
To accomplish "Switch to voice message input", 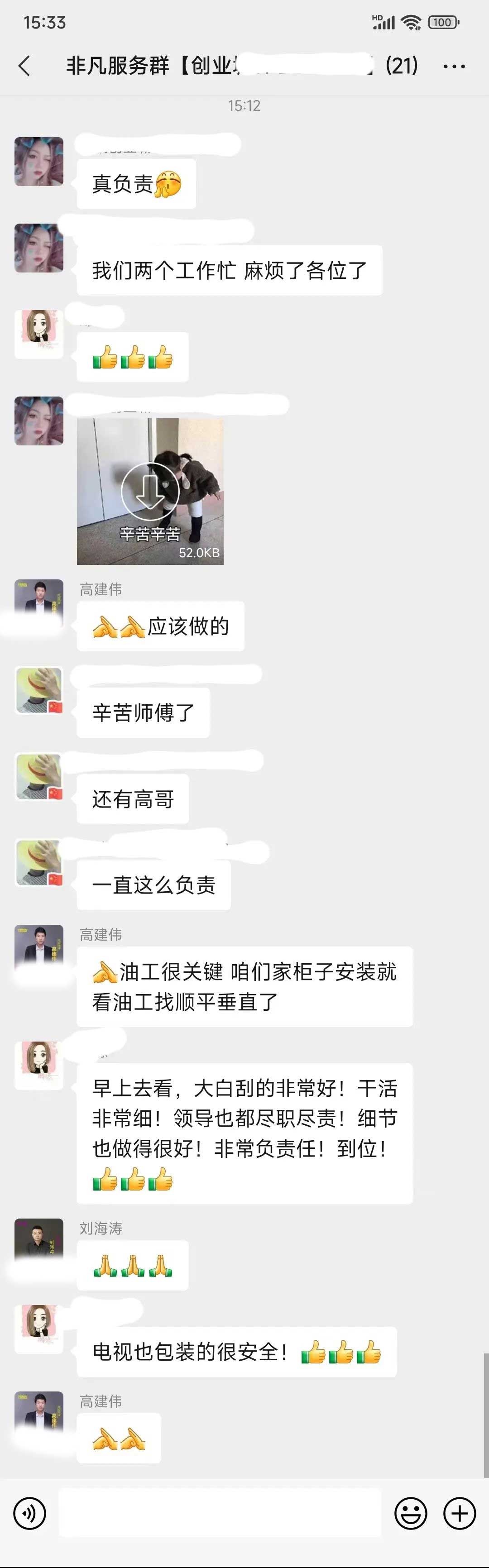I will [29, 1513].
